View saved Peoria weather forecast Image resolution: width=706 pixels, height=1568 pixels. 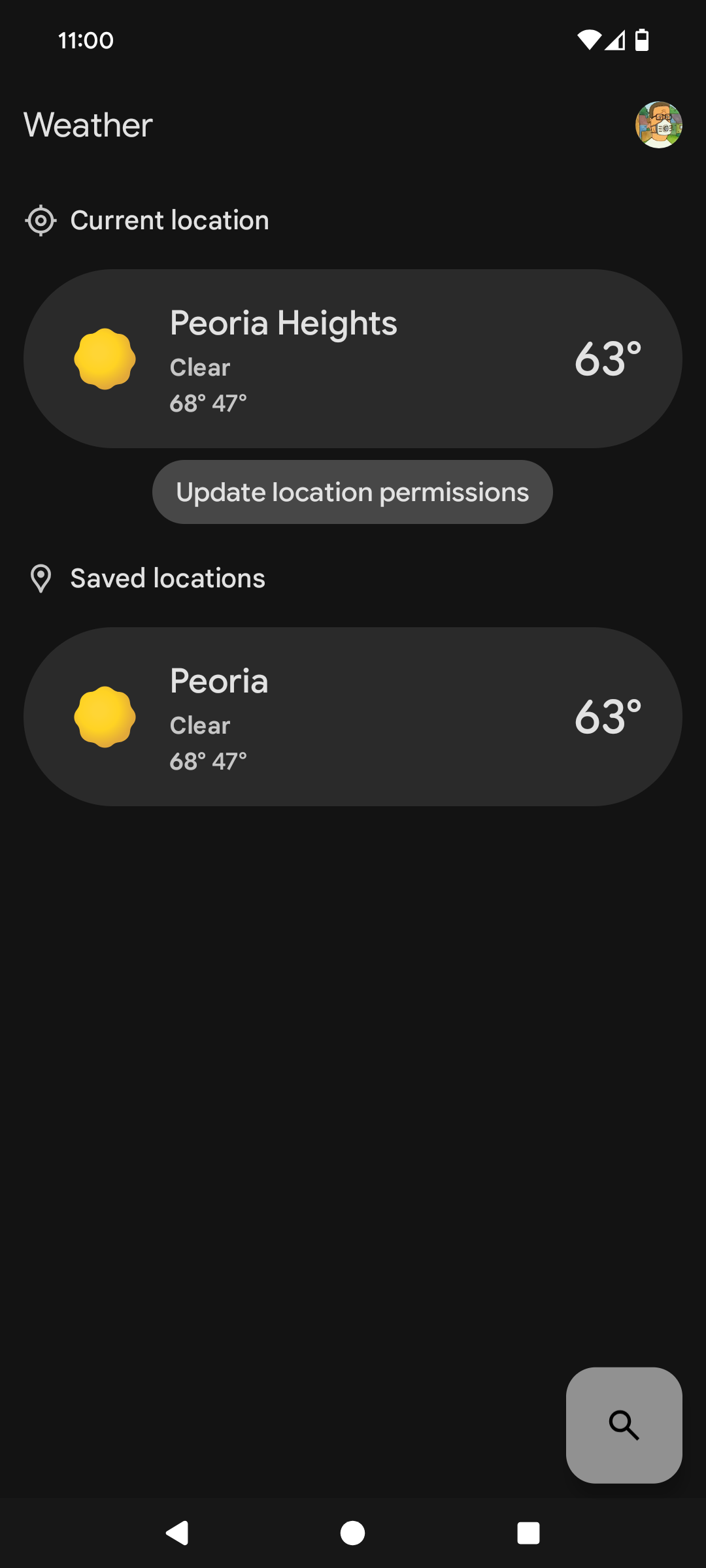click(x=353, y=717)
